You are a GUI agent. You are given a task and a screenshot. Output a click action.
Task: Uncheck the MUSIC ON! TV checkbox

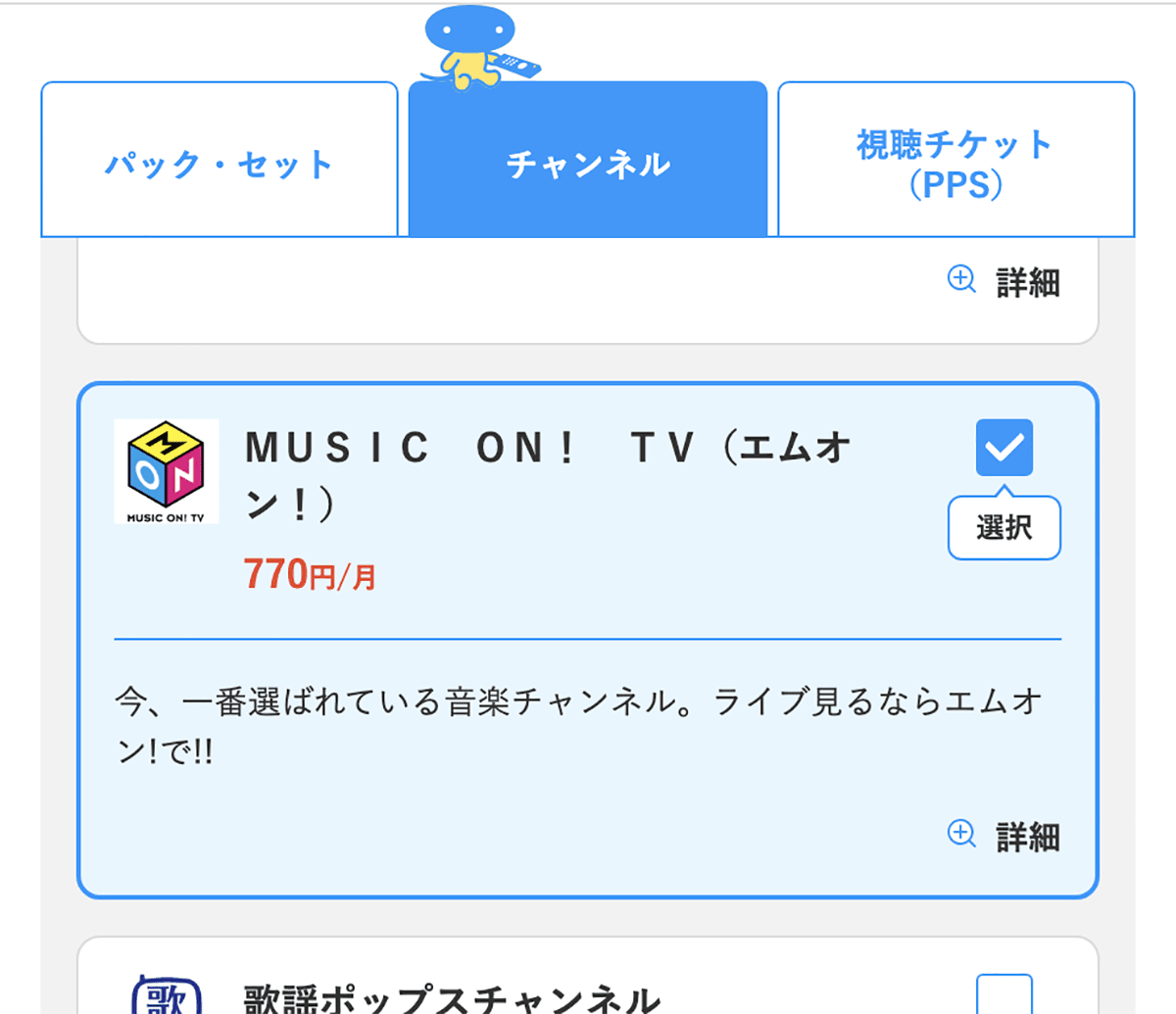click(1004, 448)
